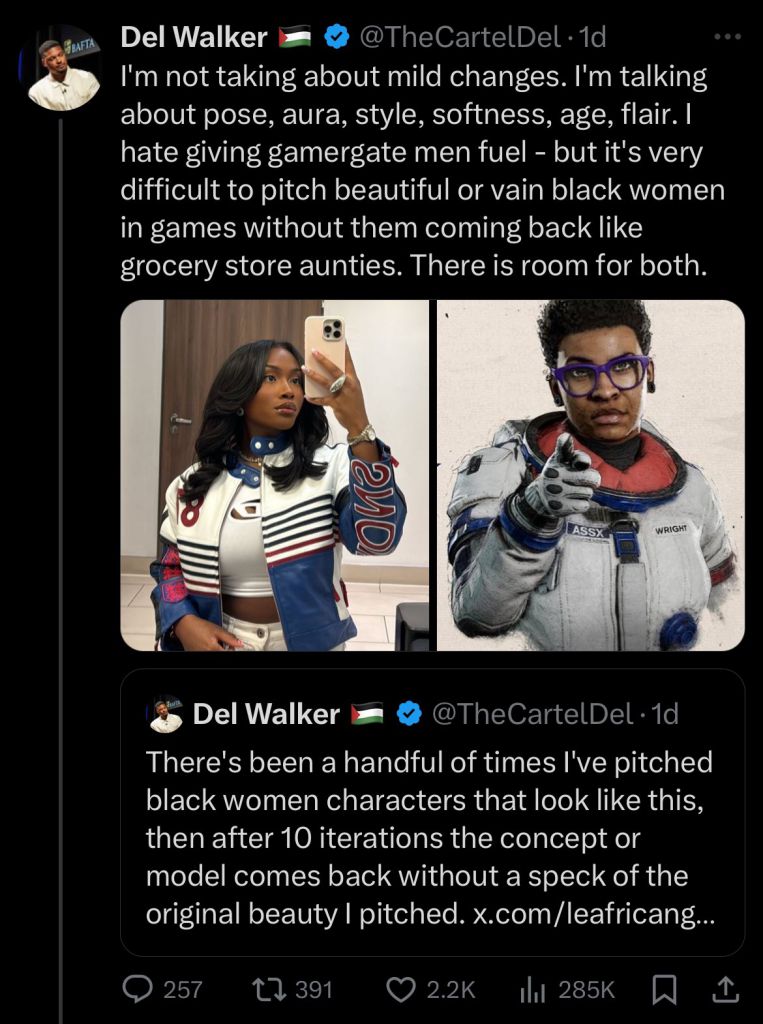Viewport: 763px width, 1024px height.
Task: Share this tweet
Action: (x=725, y=990)
